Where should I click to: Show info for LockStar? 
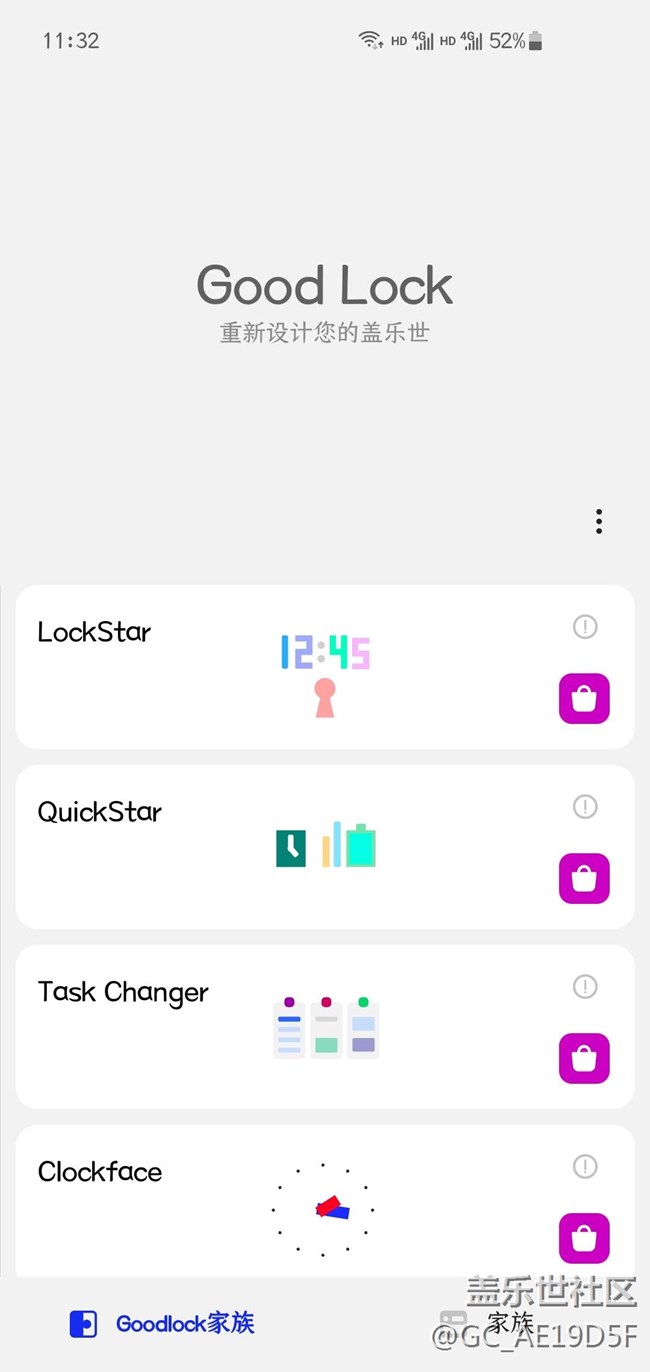coord(585,627)
